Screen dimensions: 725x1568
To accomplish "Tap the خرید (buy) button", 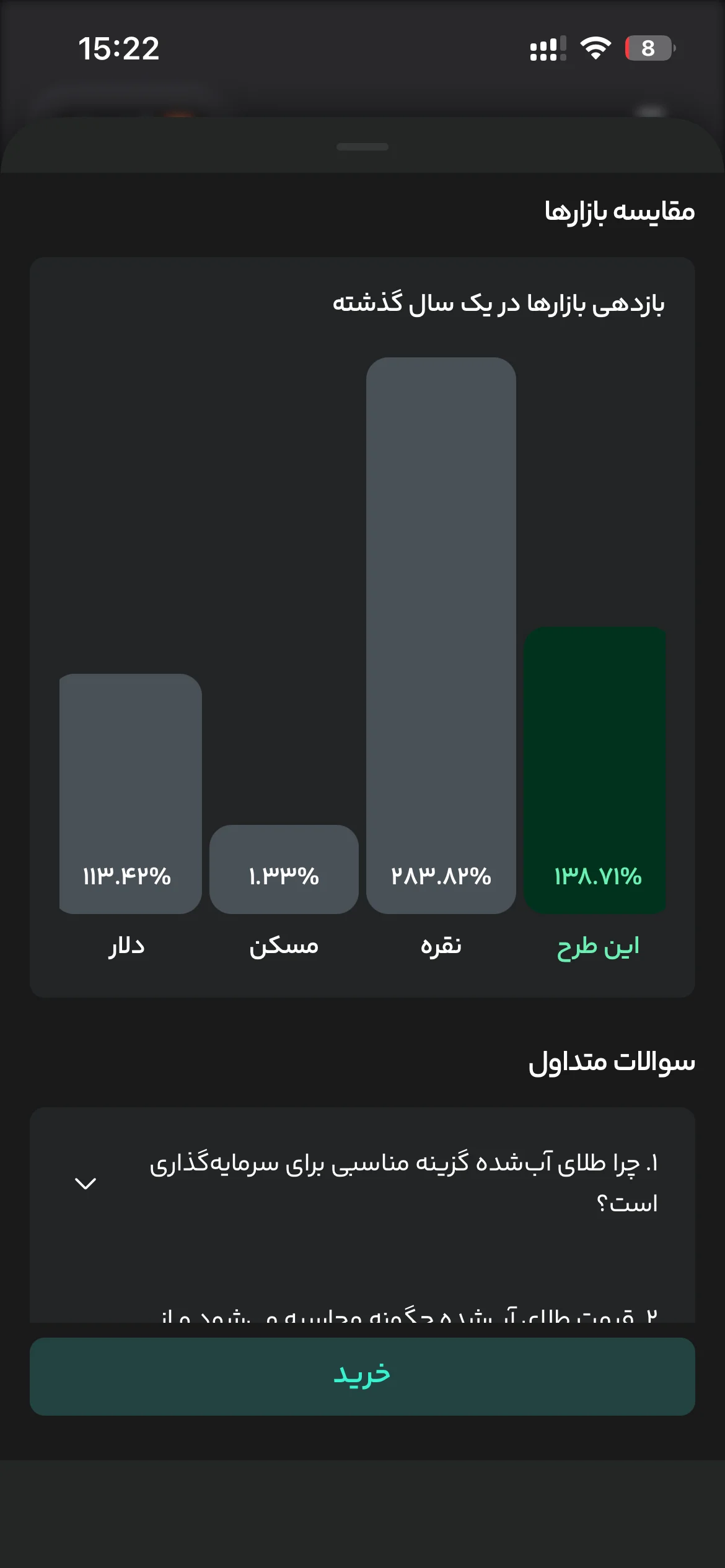I will (362, 1376).
